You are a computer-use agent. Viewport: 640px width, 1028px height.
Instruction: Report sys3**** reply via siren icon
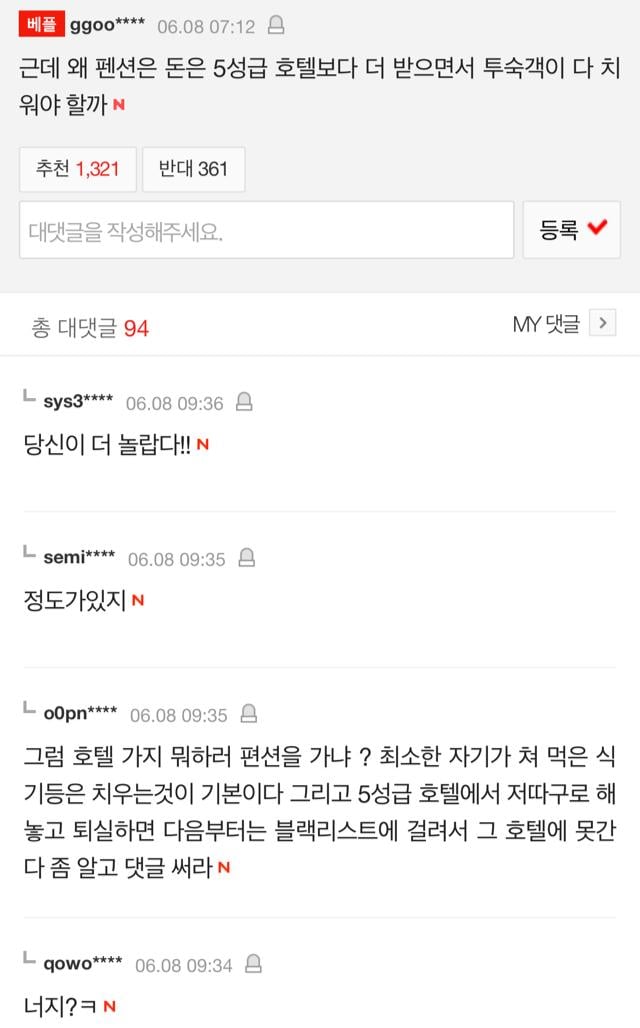[x=243, y=402]
